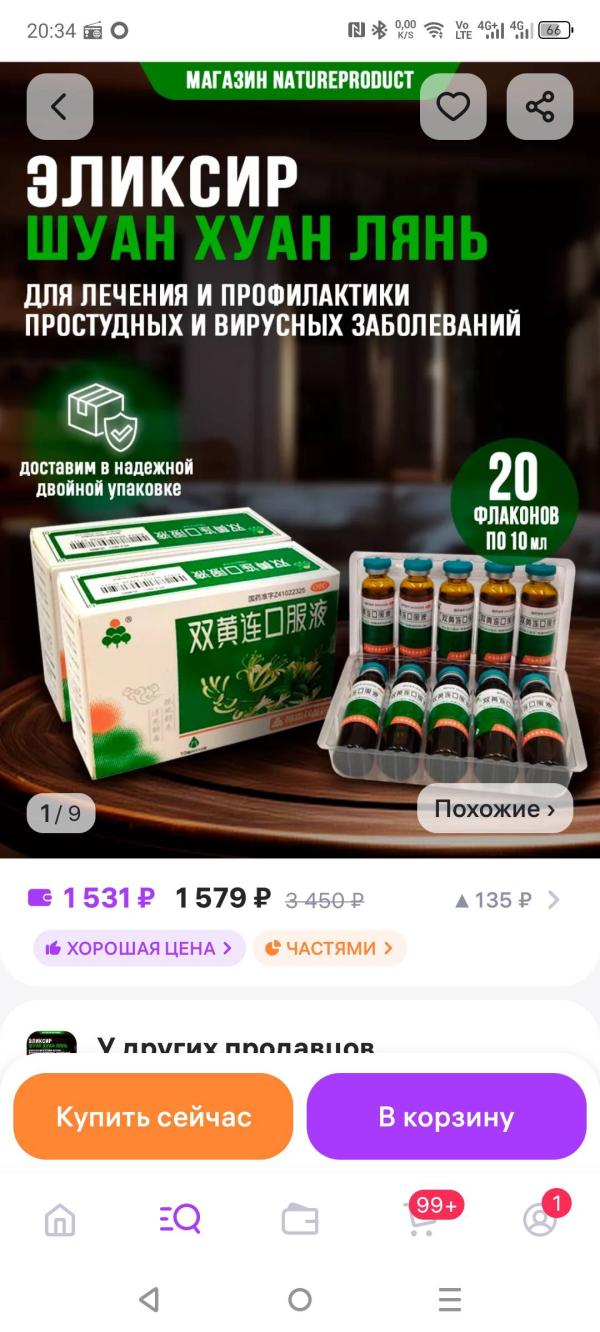Add item with В корзину button
Image resolution: width=600 pixels, height=1332 pixels.
tap(446, 1116)
